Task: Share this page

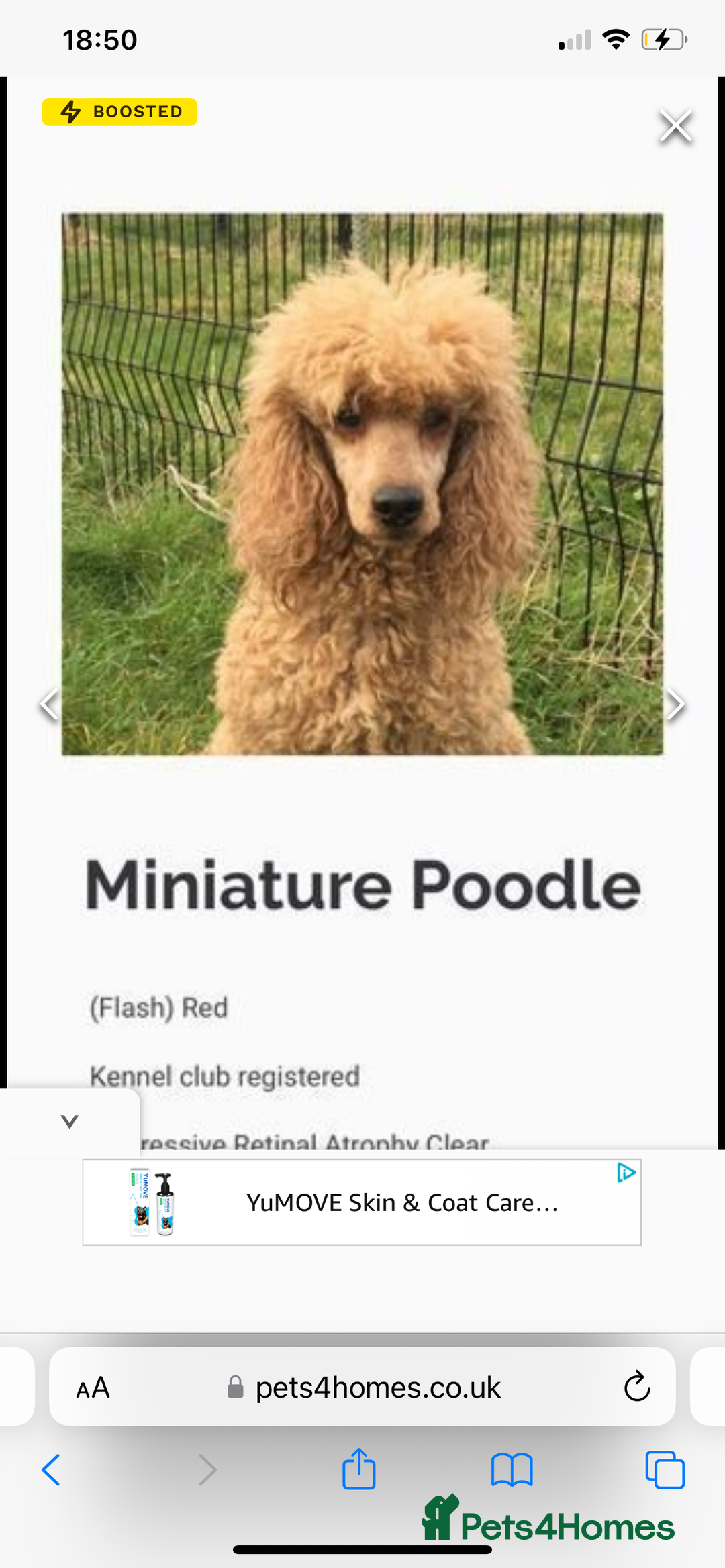Action: [358, 1469]
